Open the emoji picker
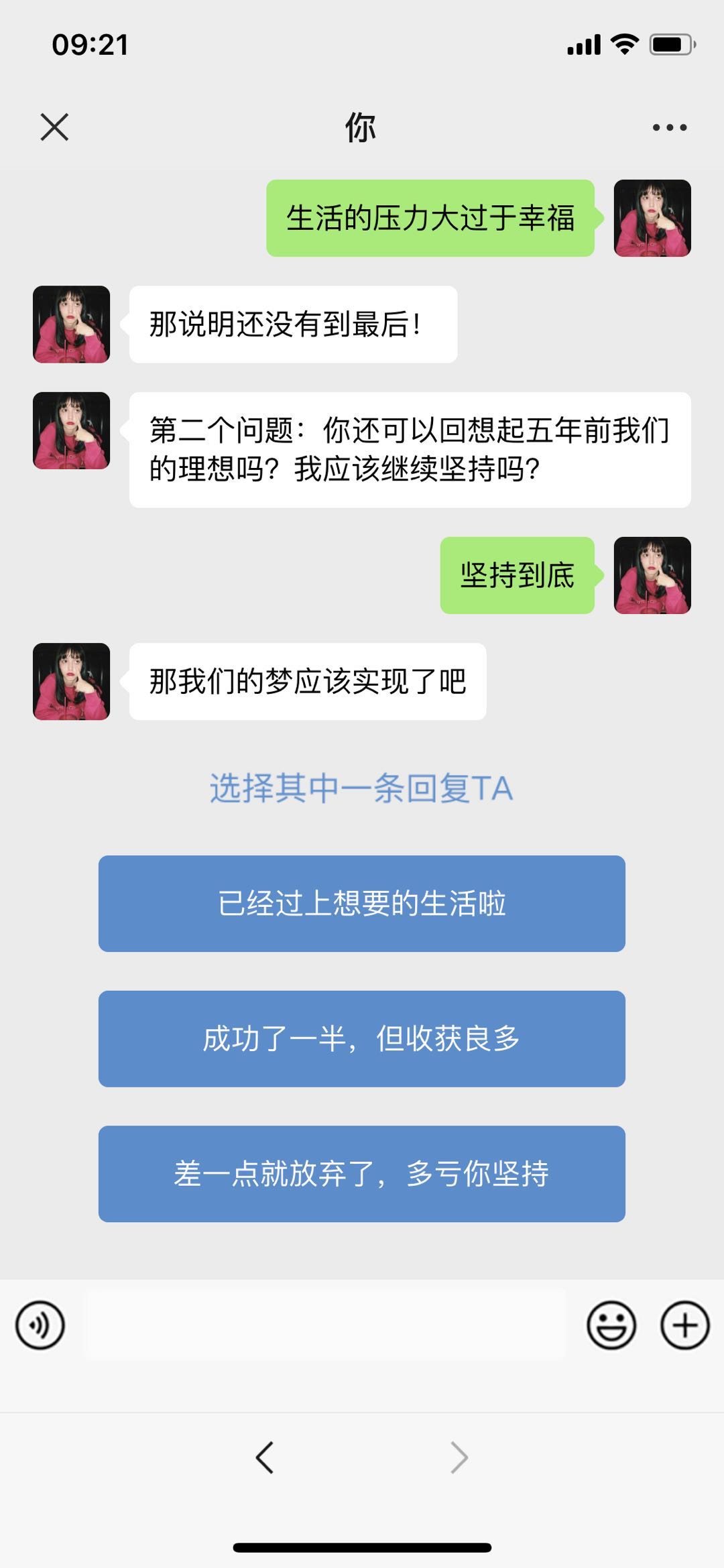Image resolution: width=724 pixels, height=1568 pixels. point(611,1325)
